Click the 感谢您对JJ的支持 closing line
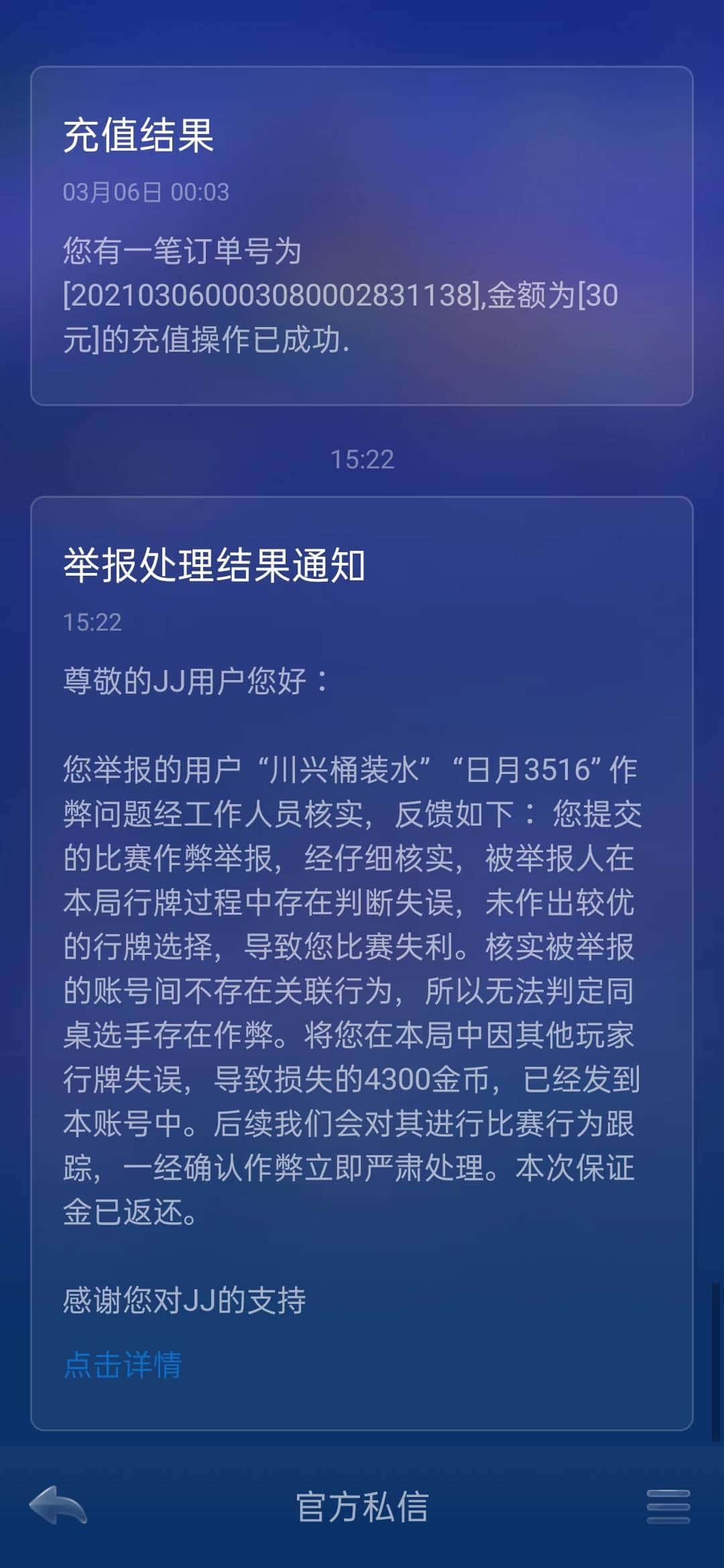 click(184, 1301)
